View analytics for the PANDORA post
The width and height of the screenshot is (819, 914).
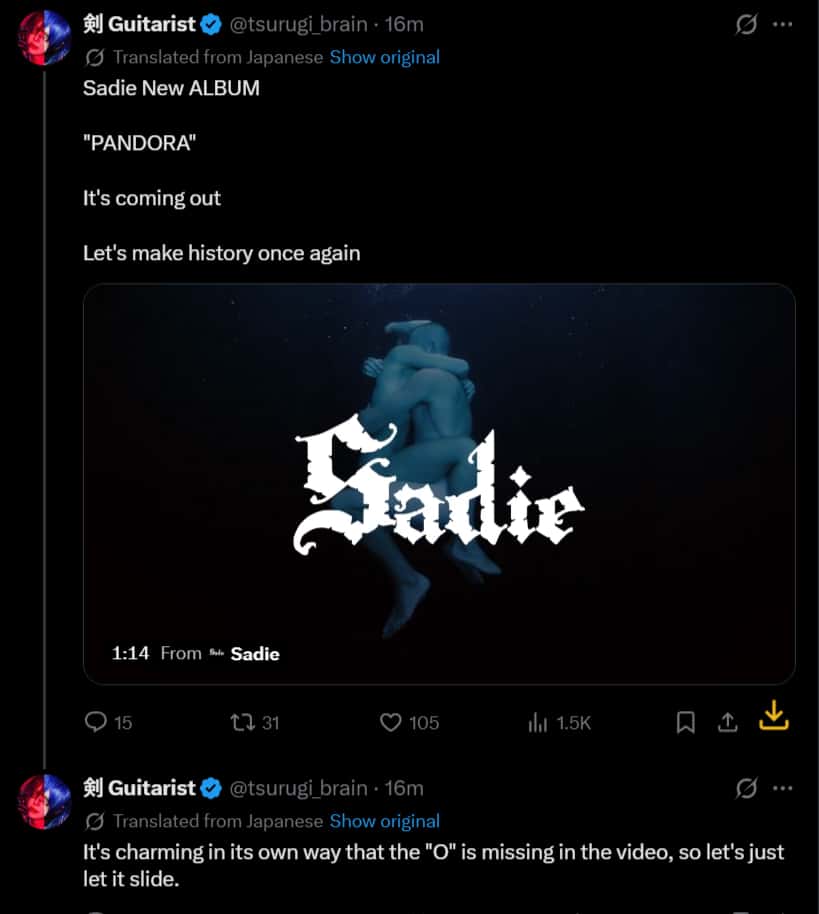tap(559, 723)
